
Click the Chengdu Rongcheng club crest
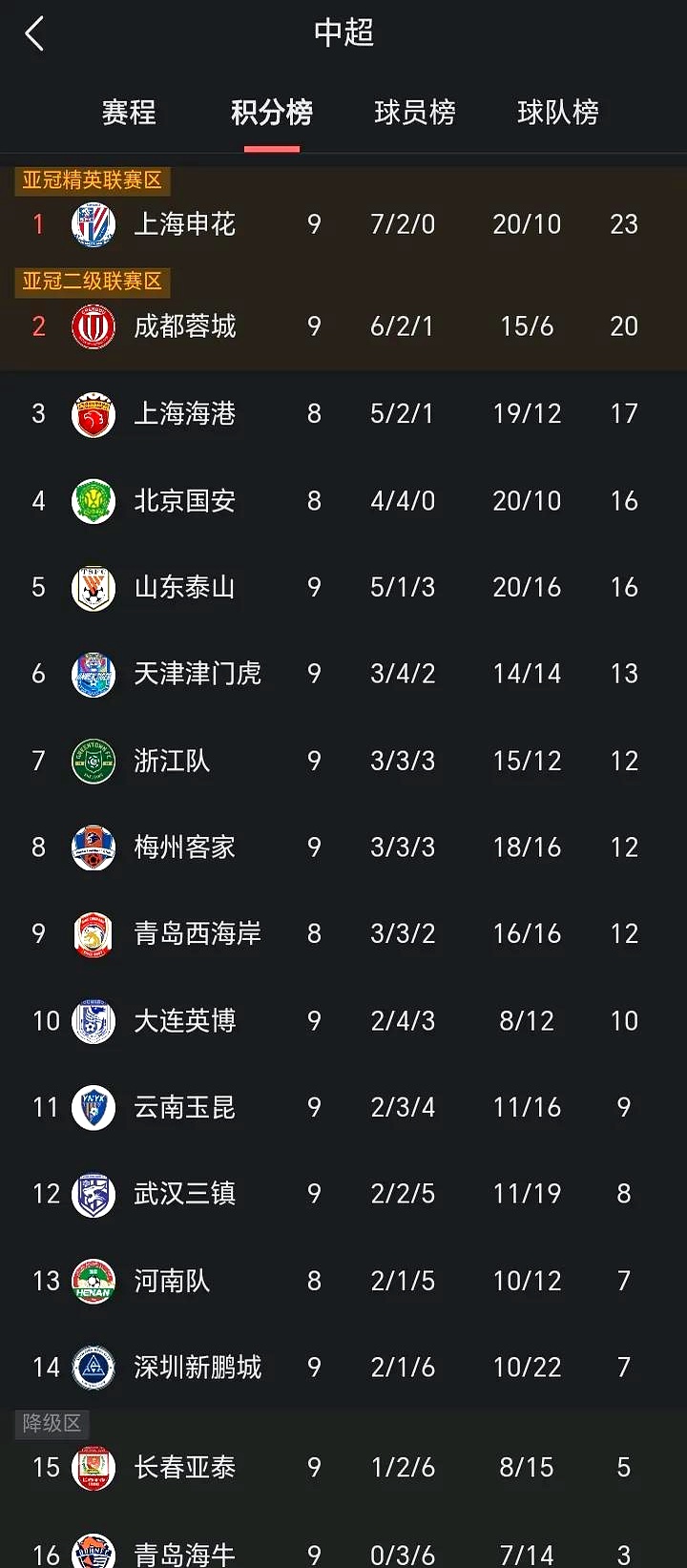pyautogui.click(x=93, y=326)
